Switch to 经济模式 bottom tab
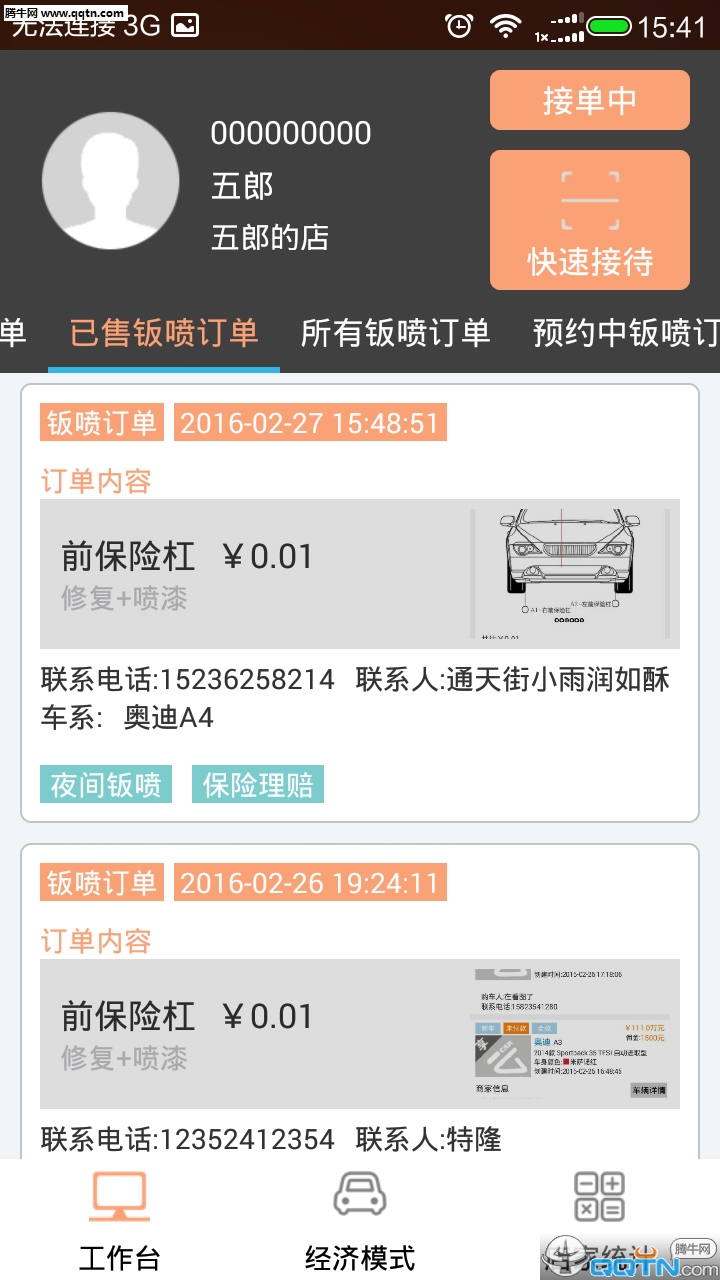This screenshot has height=1280, width=720. [359, 1220]
